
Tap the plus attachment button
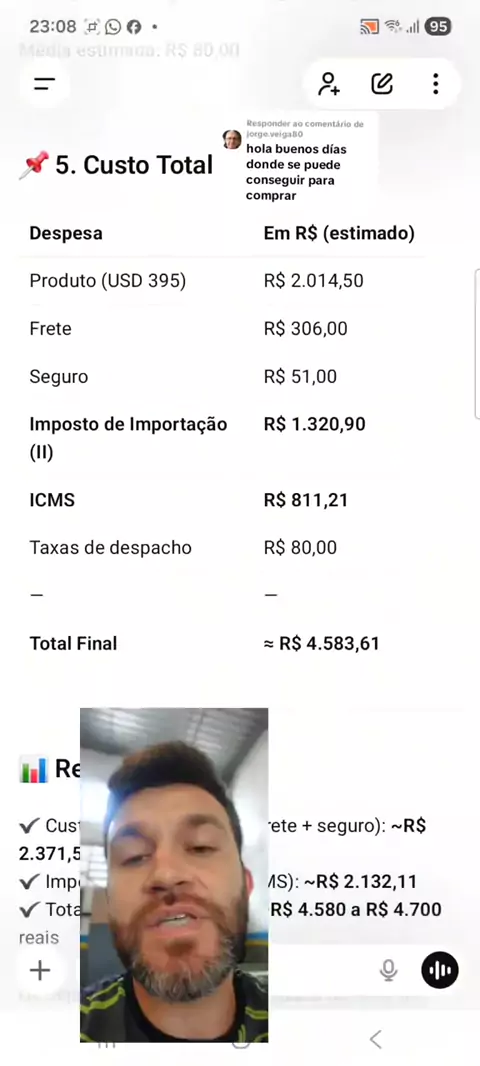click(40, 970)
